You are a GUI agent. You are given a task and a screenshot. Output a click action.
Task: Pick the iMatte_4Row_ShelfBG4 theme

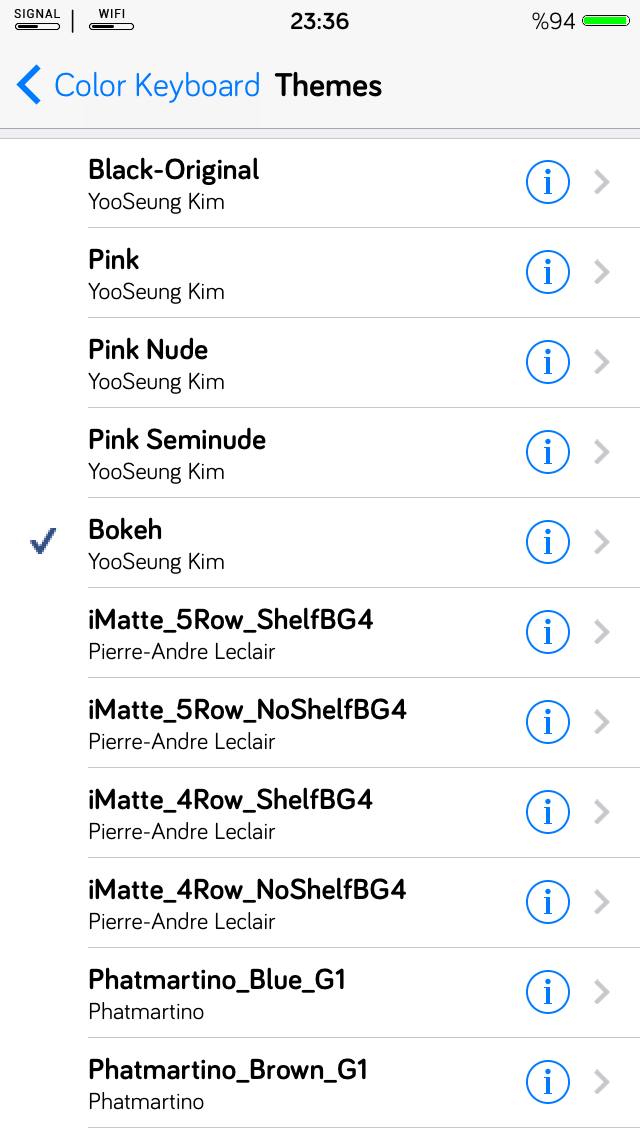coord(320,812)
